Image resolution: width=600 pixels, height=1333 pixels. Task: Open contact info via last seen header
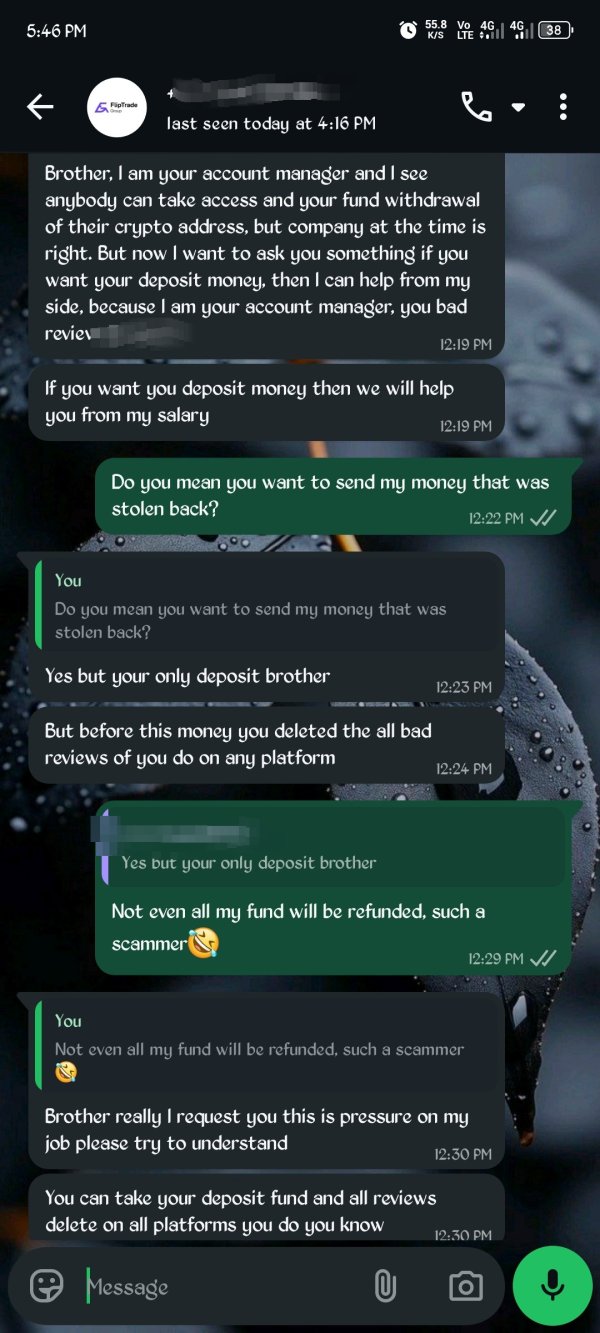[x=271, y=123]
